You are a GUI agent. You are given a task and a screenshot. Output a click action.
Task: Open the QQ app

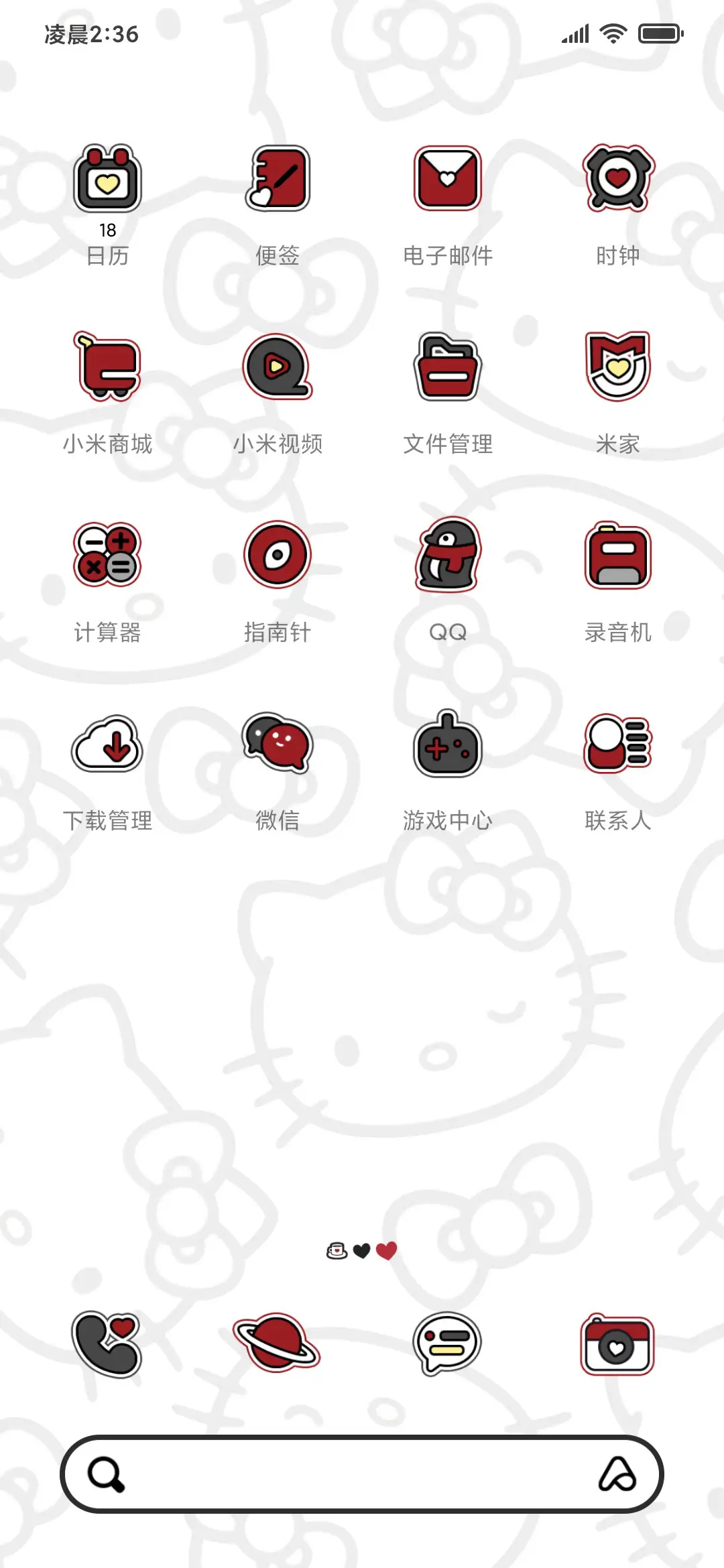coord(448,558)
